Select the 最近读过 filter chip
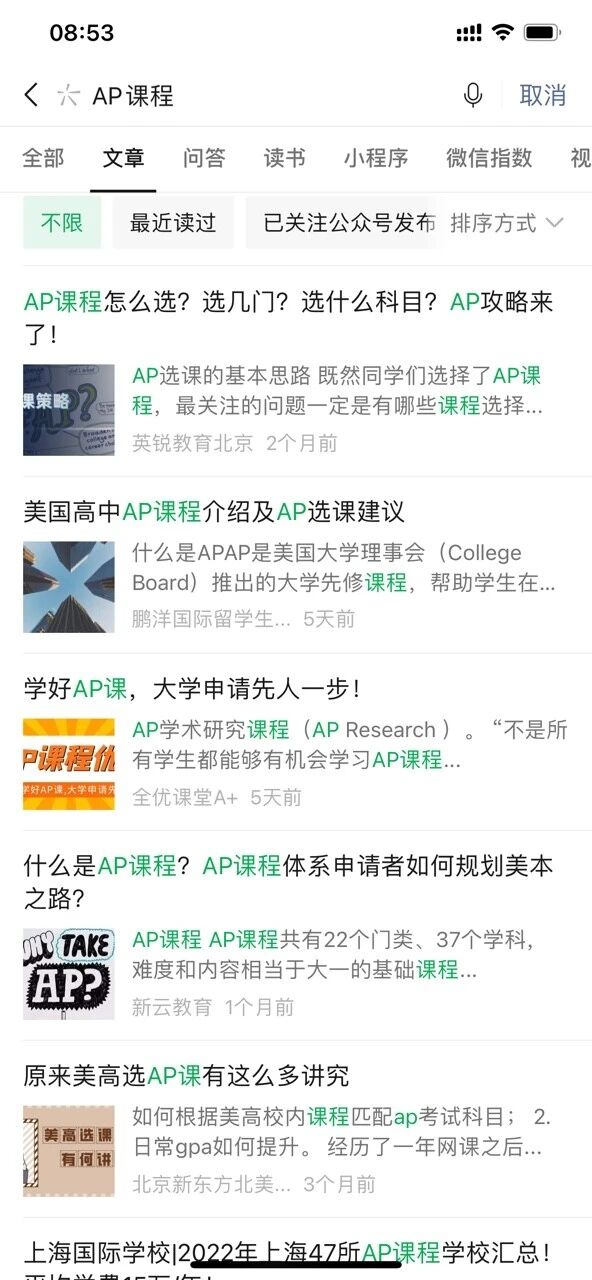 click(173, 222)
